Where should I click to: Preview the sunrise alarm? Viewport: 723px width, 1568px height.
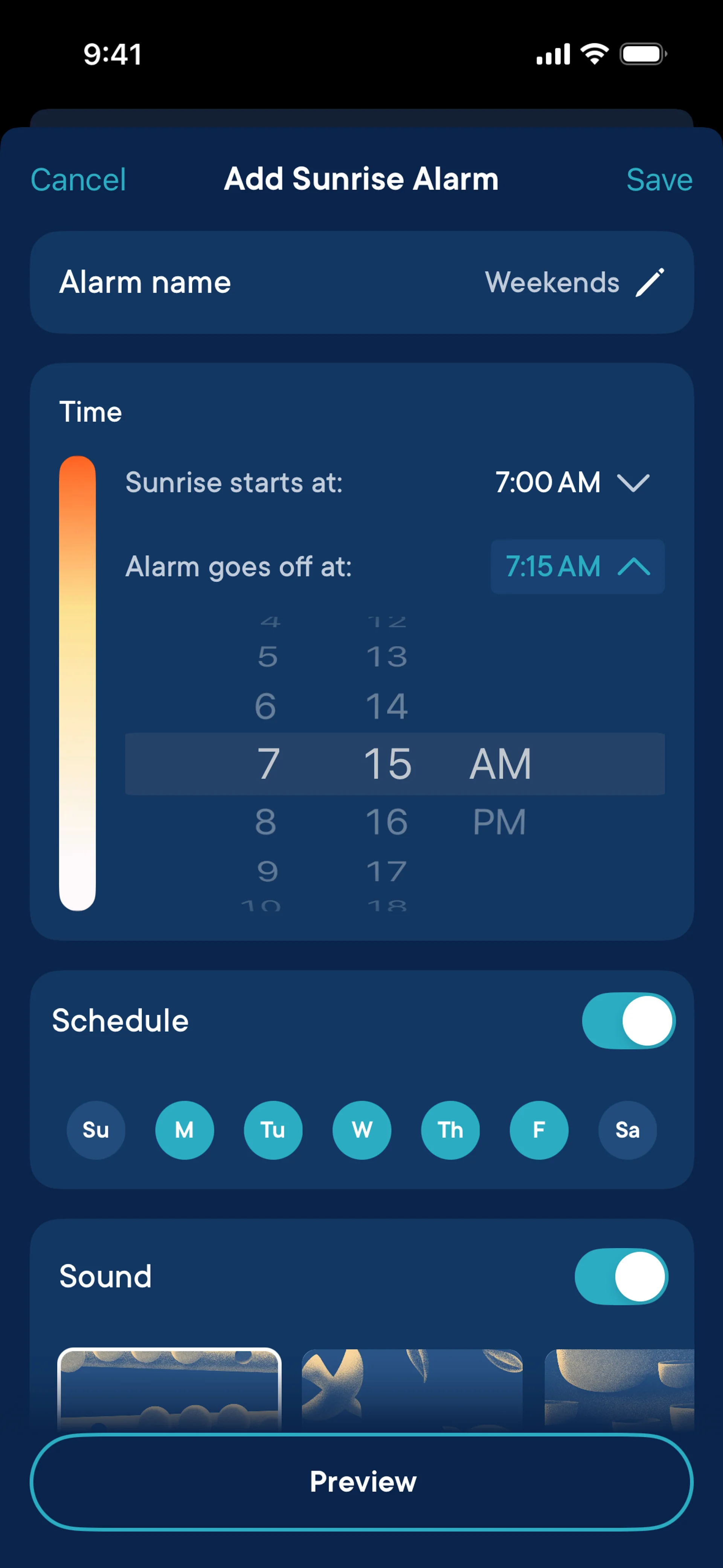[361, 1482]
